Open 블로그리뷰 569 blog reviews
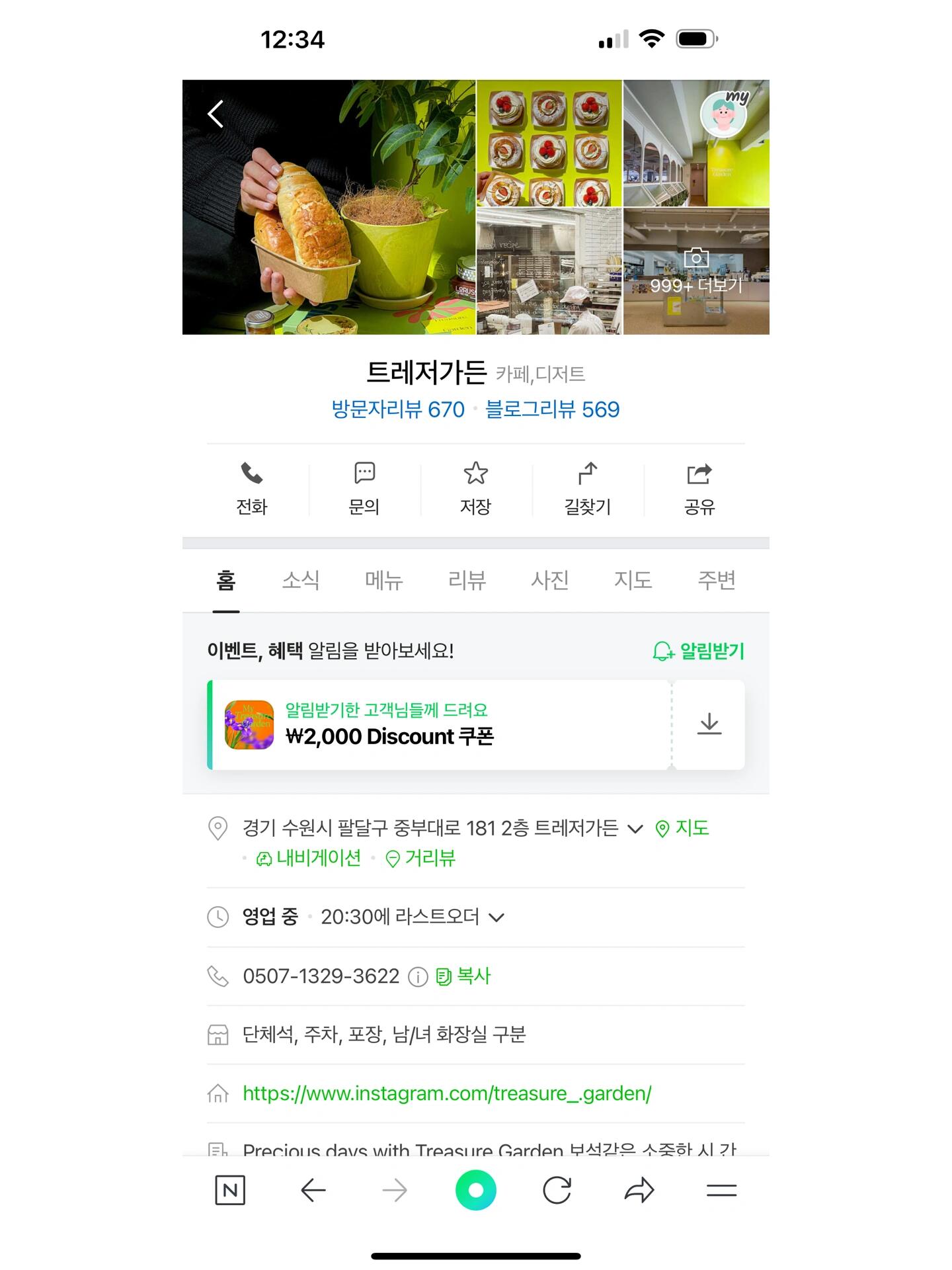The image size is (952, 1270). coord(552,409)
